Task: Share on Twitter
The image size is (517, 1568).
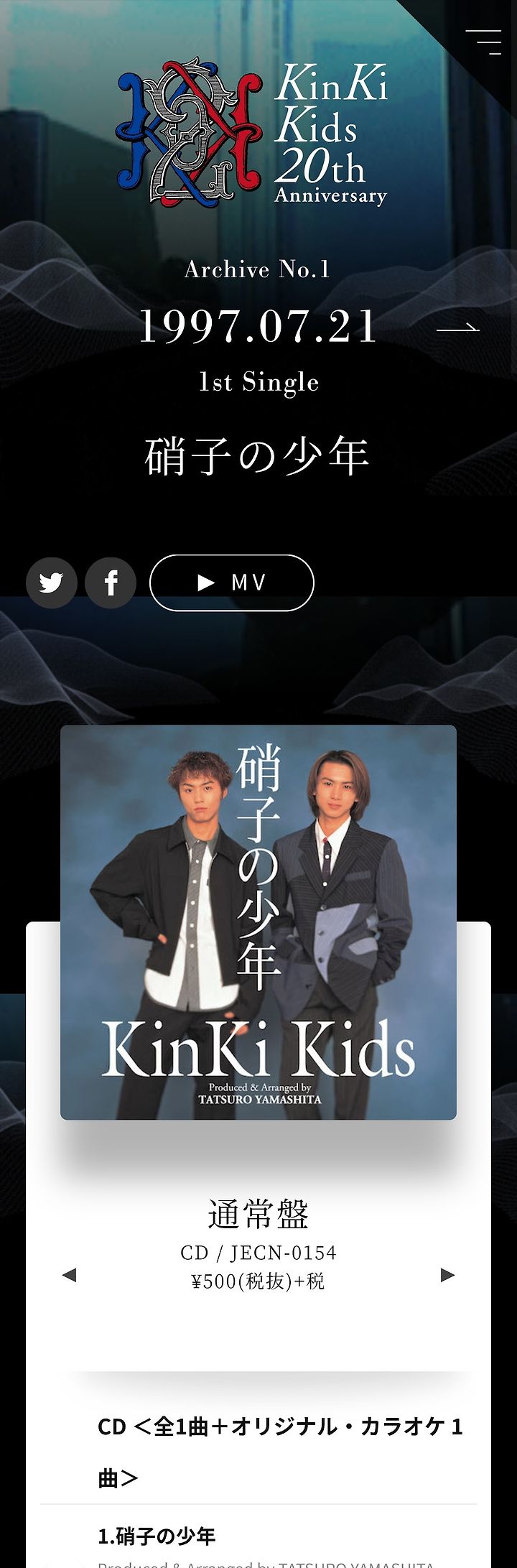Action: (x=52, y=583)
